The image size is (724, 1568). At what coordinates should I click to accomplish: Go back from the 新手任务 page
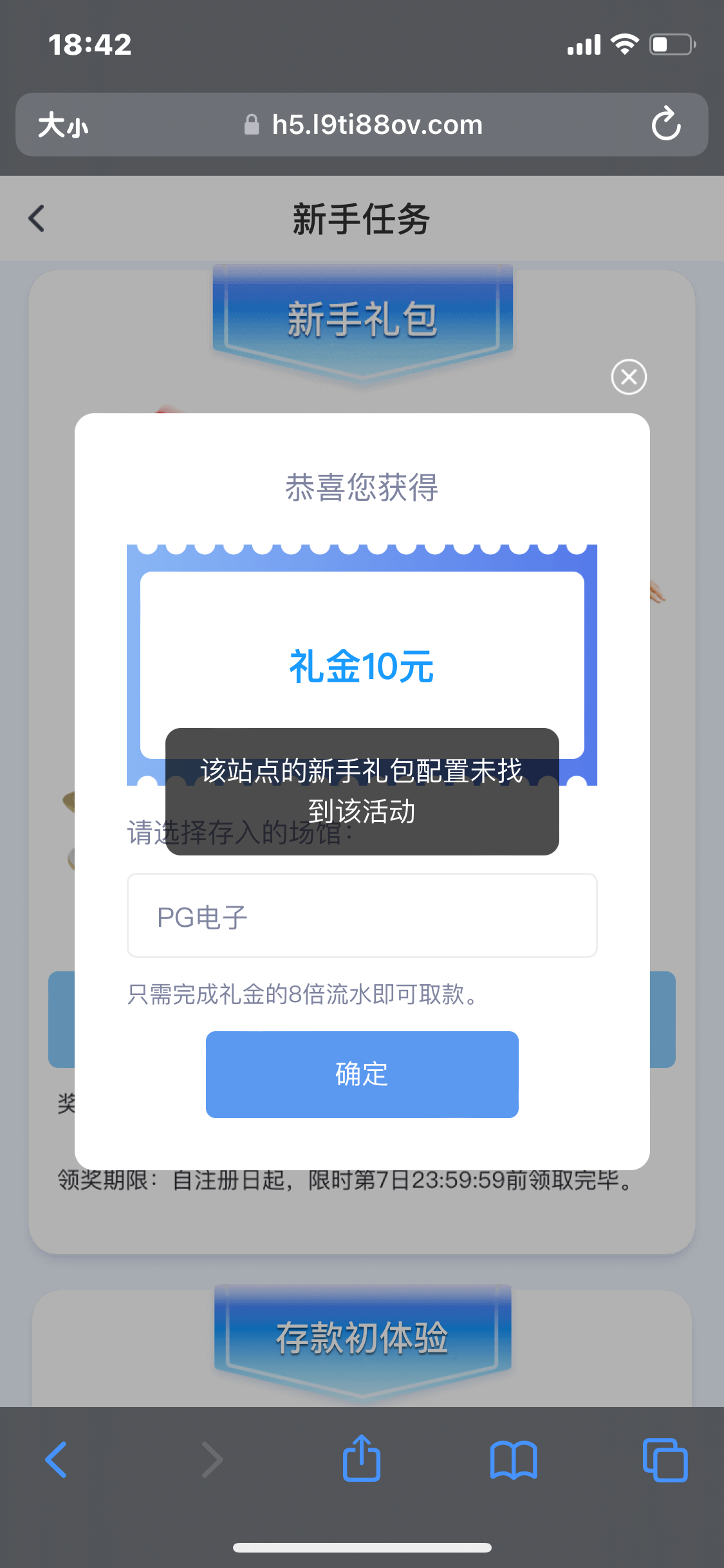pos(37,218)
